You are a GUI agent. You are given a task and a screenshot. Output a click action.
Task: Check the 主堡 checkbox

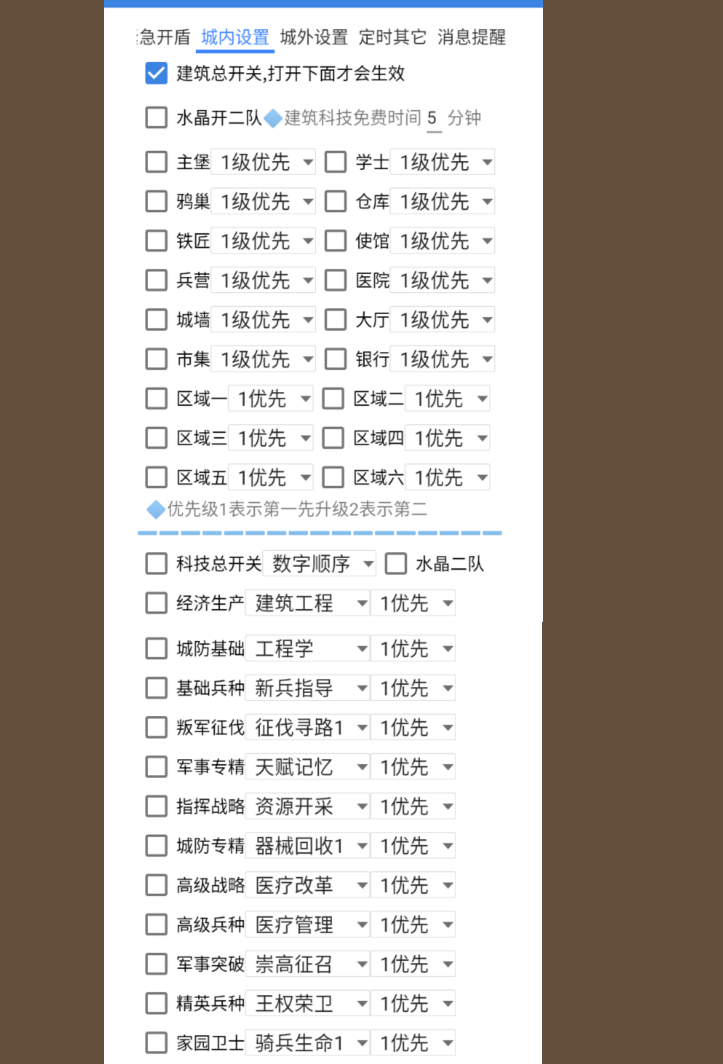point(156,162)
